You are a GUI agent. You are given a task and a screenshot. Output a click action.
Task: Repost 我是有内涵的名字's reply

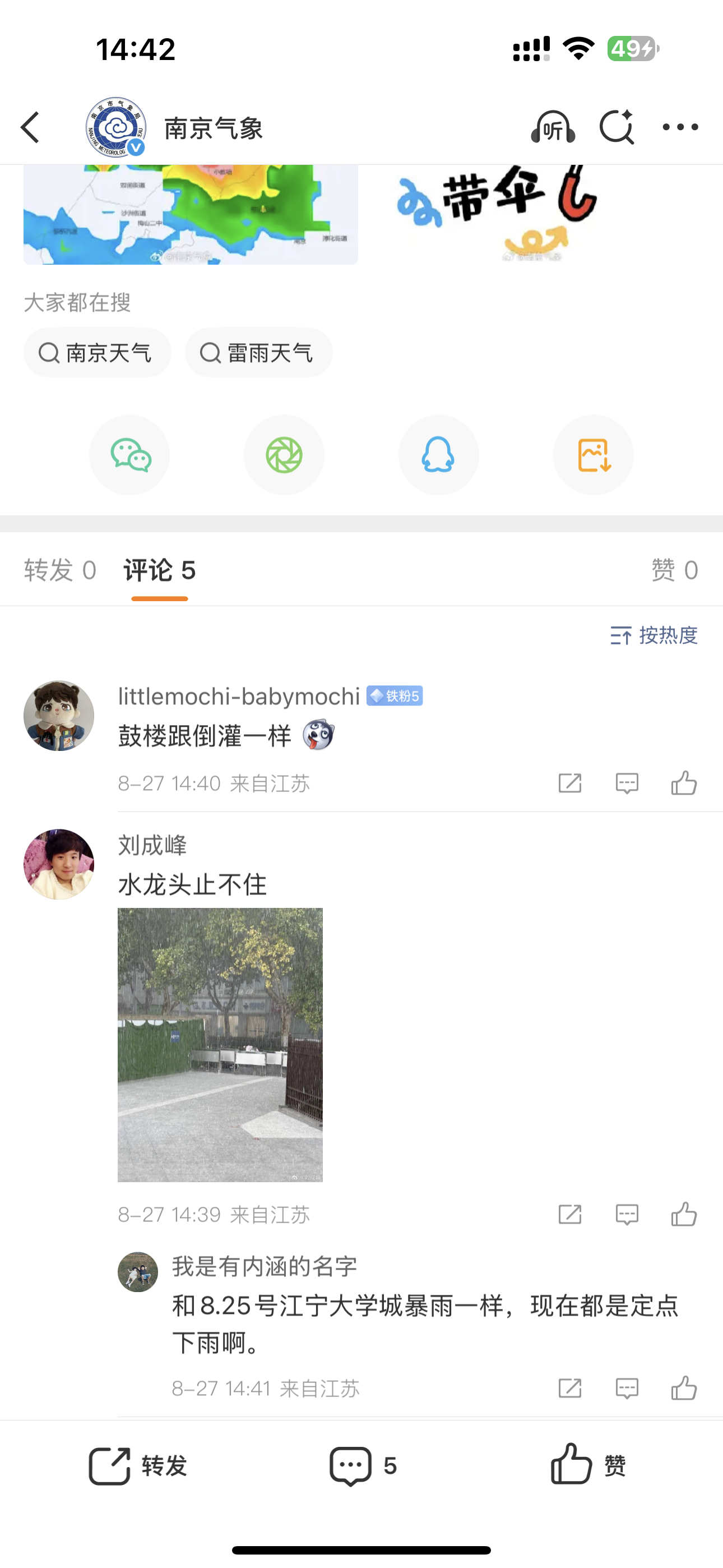[569, 1389]
